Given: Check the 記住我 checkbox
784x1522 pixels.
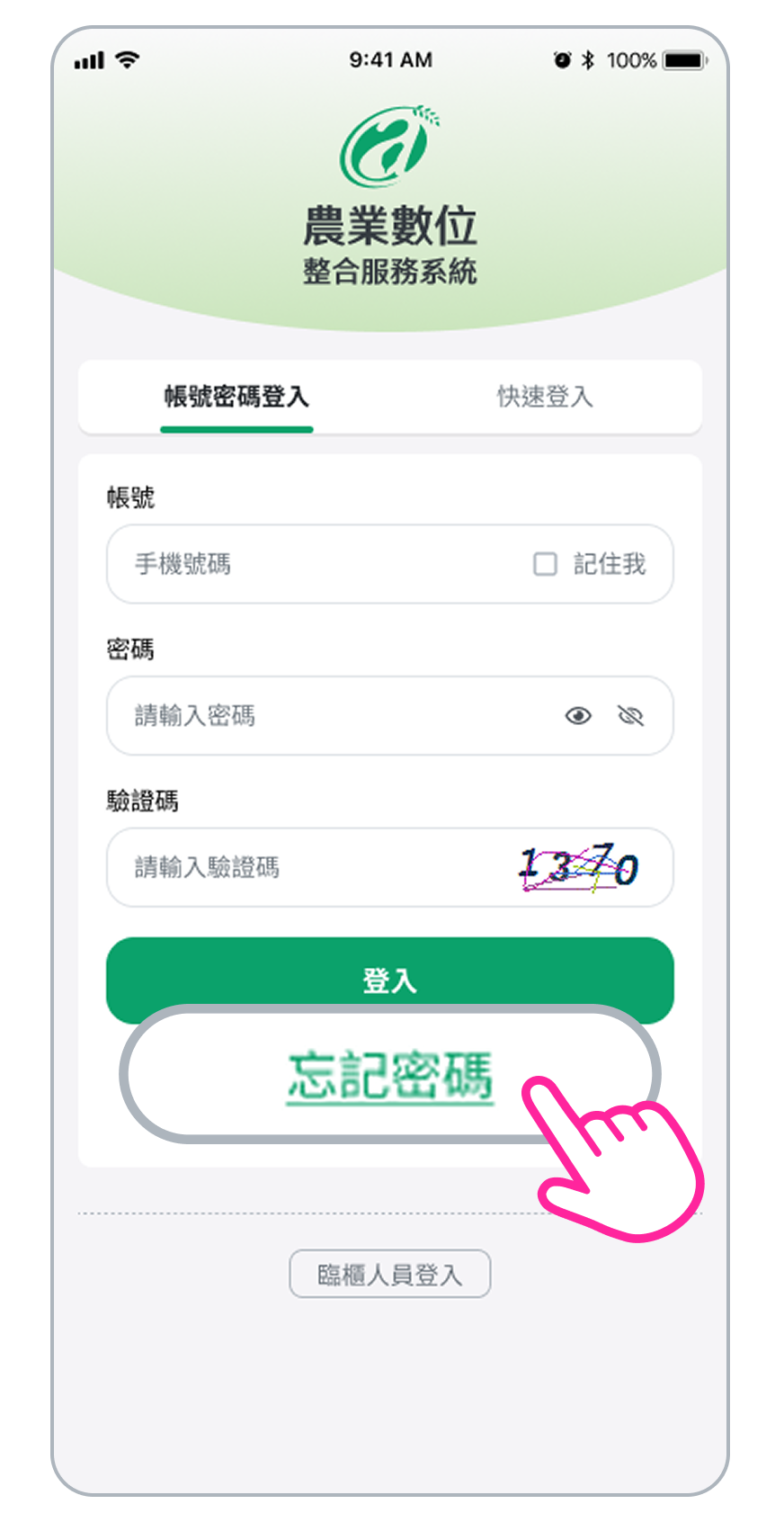Looking at the screenshot, I should click(x=545, y=564).
